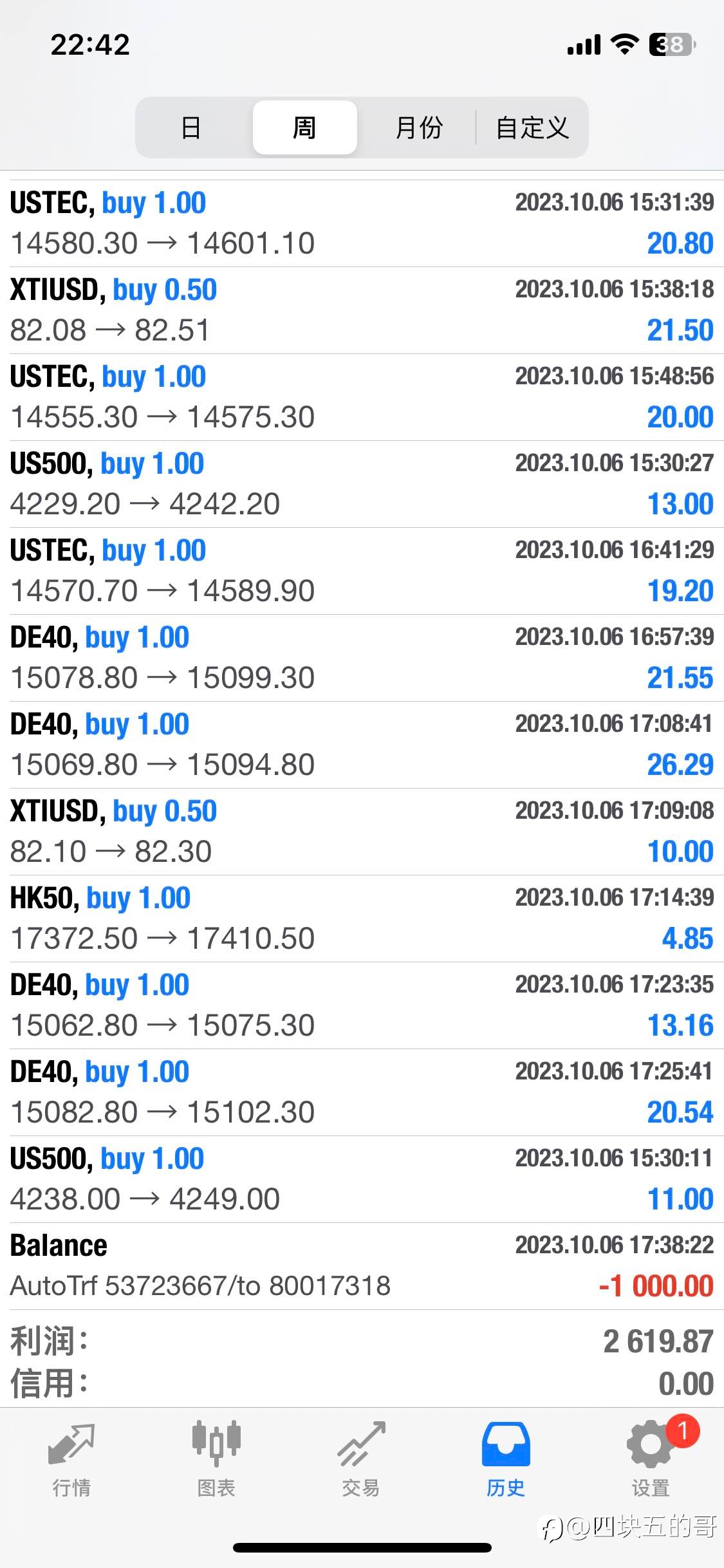The height and width of the screenshot is (1568, 724).
Task: Open XTIUSD trade with 10.00 profit
Action: [x=362, y=832]
